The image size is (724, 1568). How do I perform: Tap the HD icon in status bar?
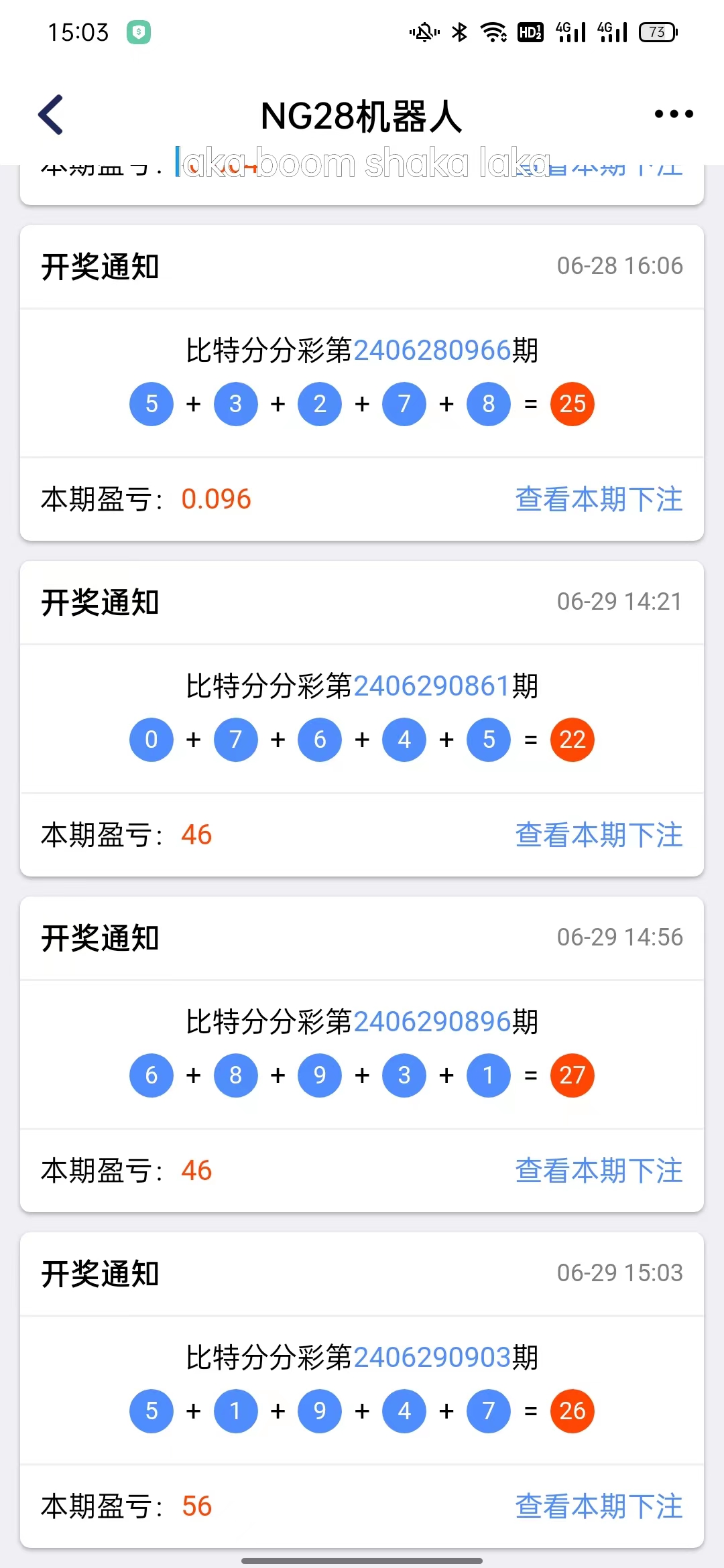click(x=530, y=31)
